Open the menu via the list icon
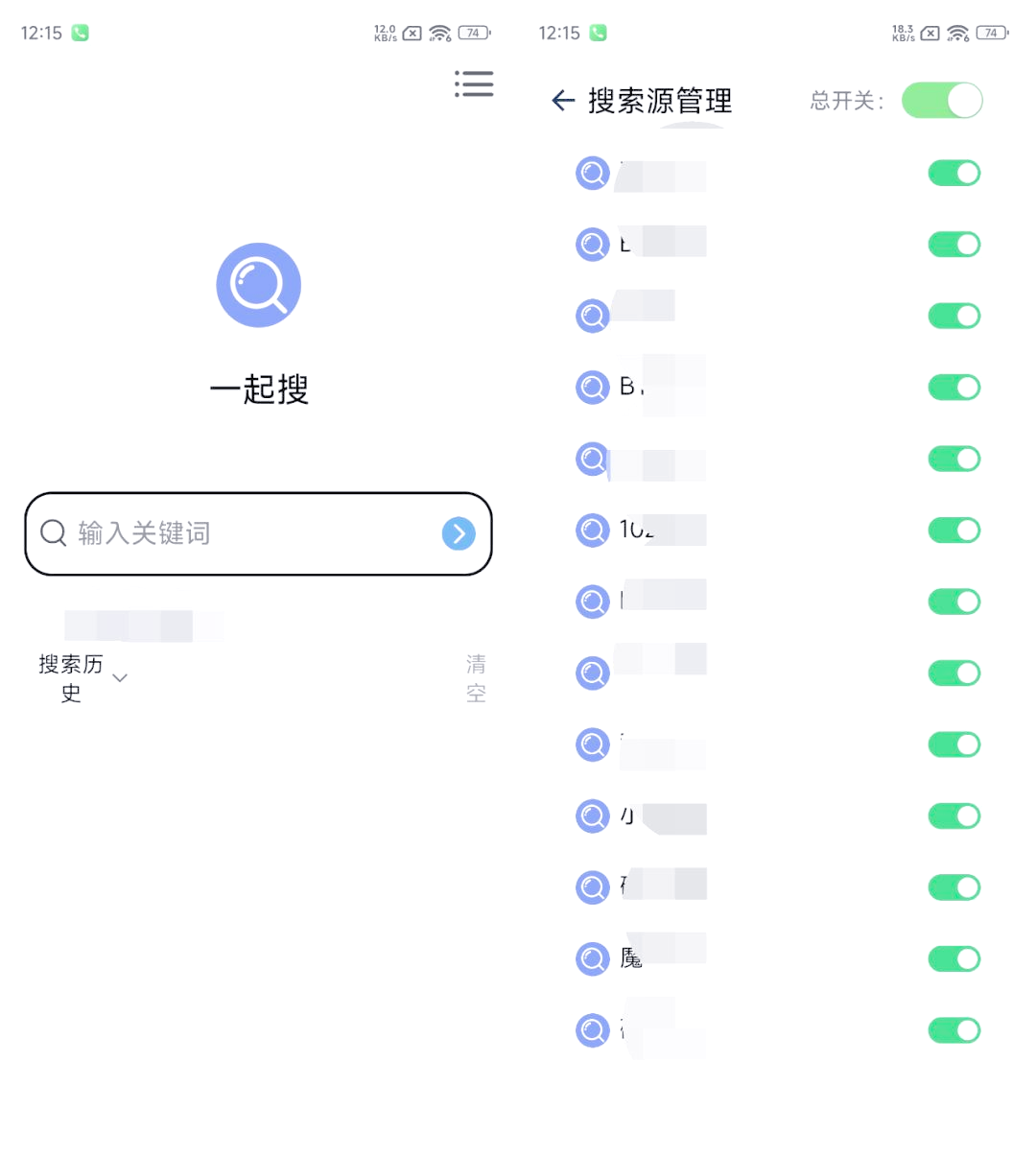 coord(474,84)
